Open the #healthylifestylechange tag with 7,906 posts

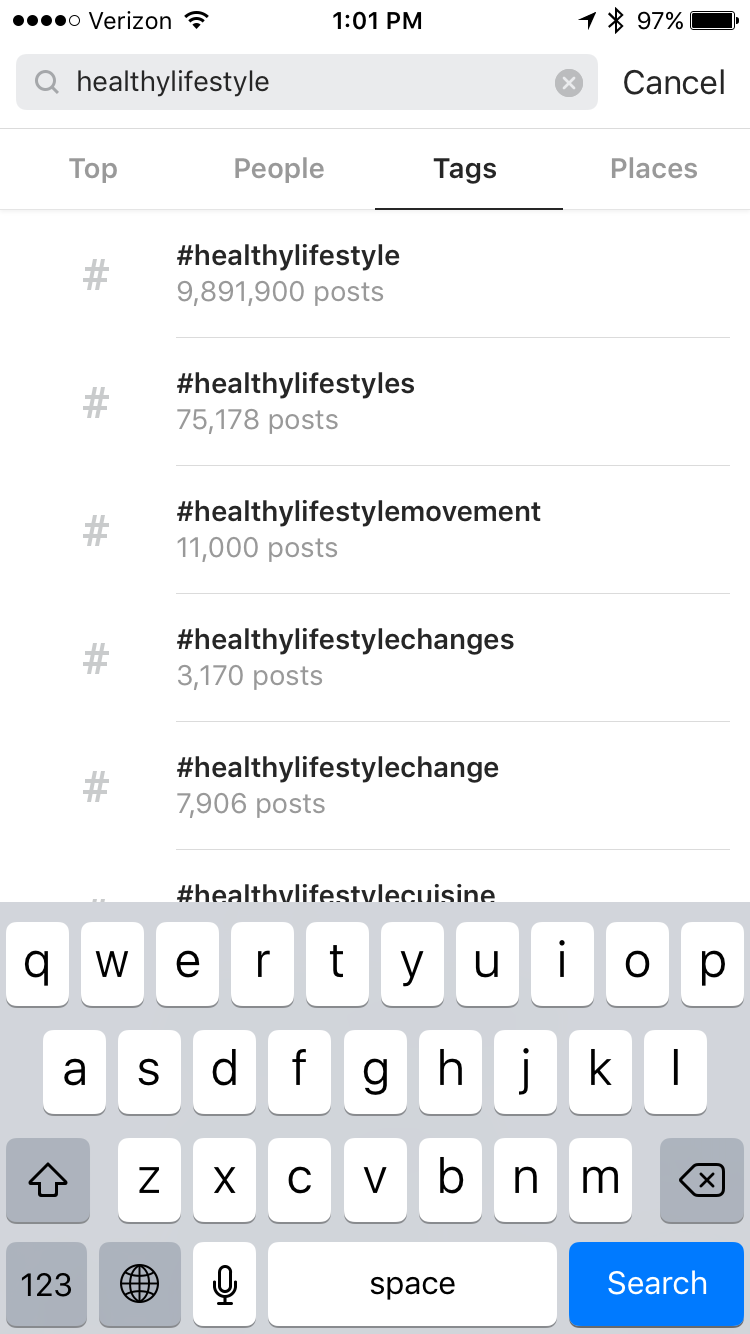[375, 786]
